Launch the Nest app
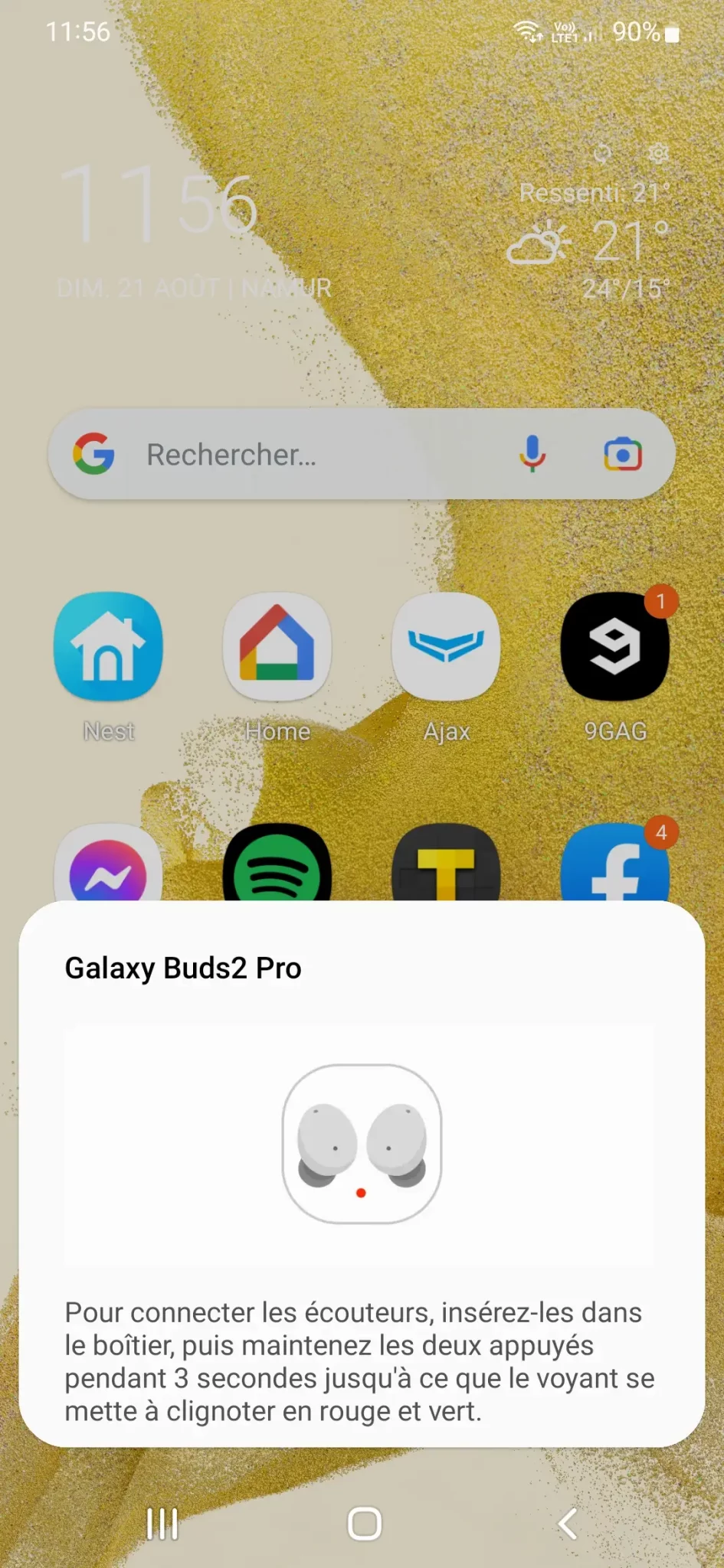Viewport: 724px width, 1568px height. (x=108, y=646)
